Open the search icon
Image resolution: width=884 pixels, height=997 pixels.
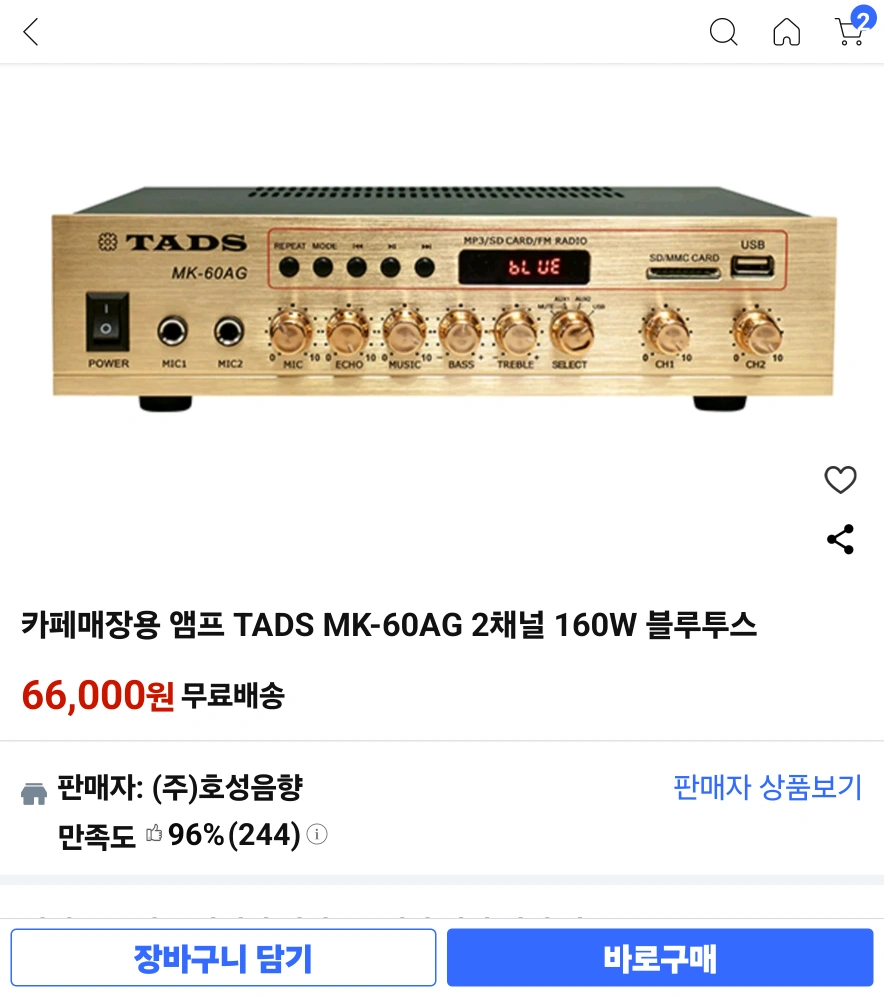click(723, 32)
